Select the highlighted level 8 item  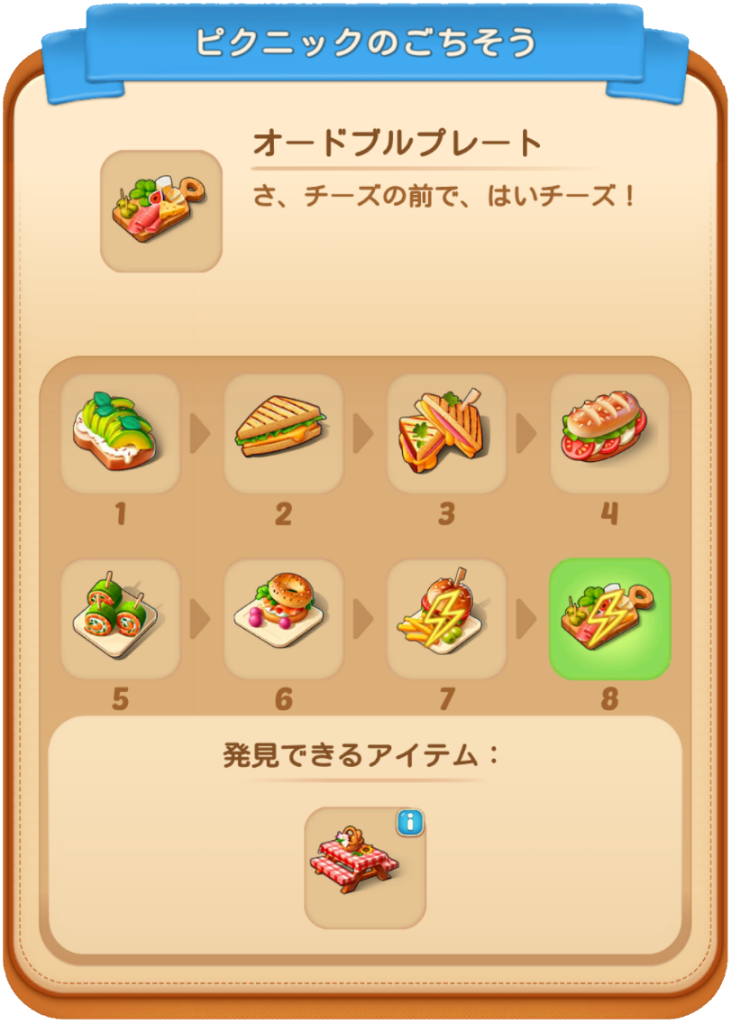[x=609, y=618]
